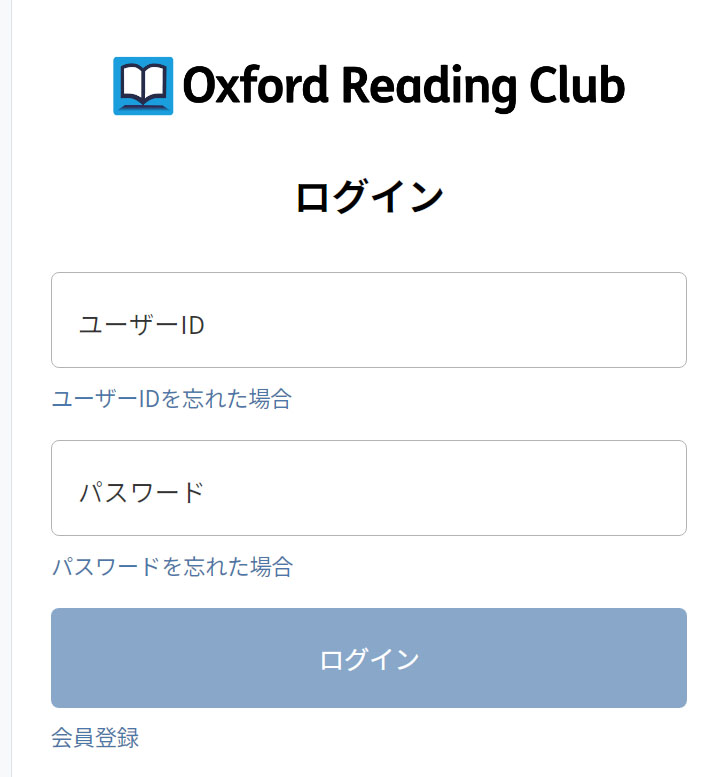Go to 会員登録 sign-up link
725x777 pixels.
point(95,738)
